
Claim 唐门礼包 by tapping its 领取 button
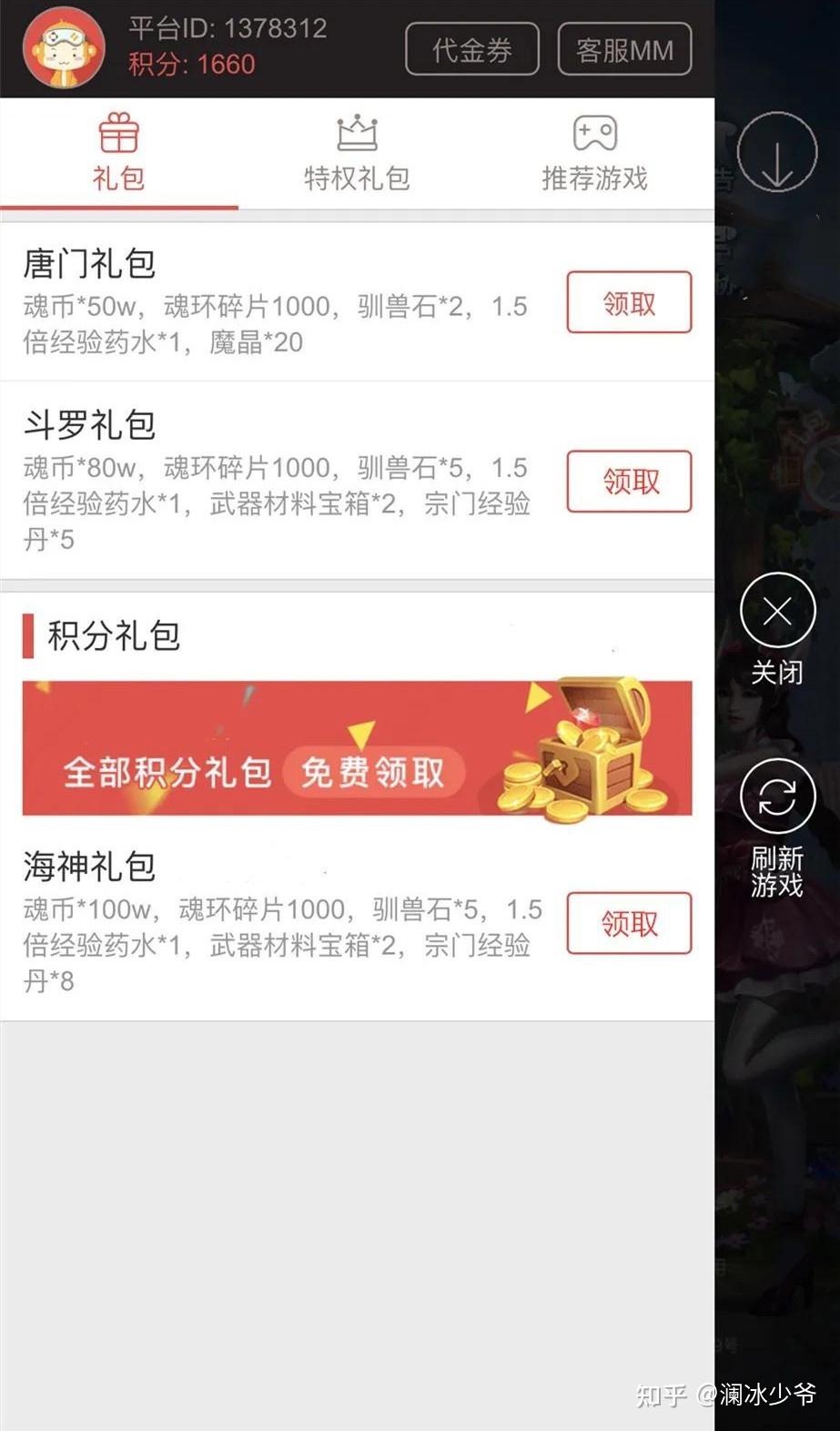point(628,302)
